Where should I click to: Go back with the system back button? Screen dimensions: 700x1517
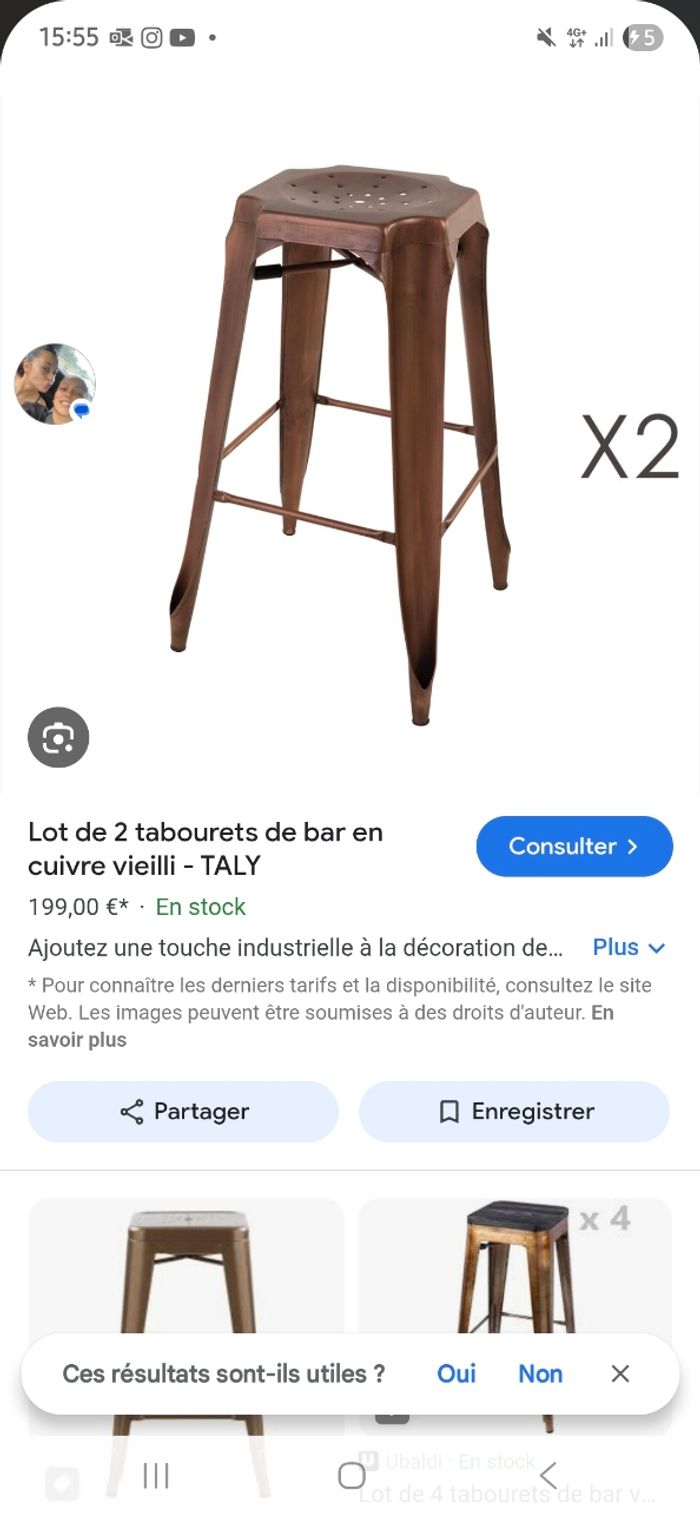coord(547,1475)
